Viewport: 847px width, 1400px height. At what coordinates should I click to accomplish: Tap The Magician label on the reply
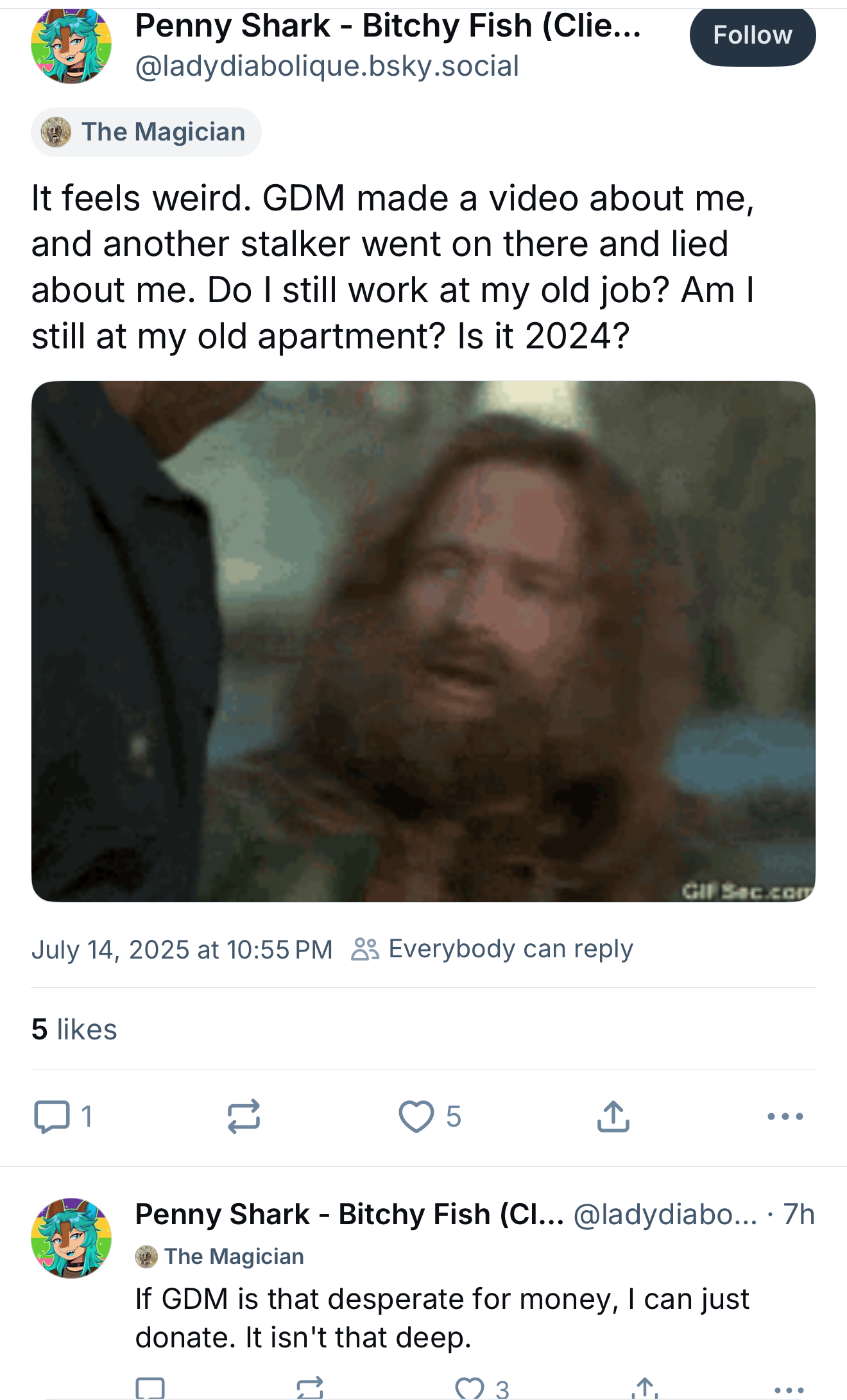click(220, 1256)
